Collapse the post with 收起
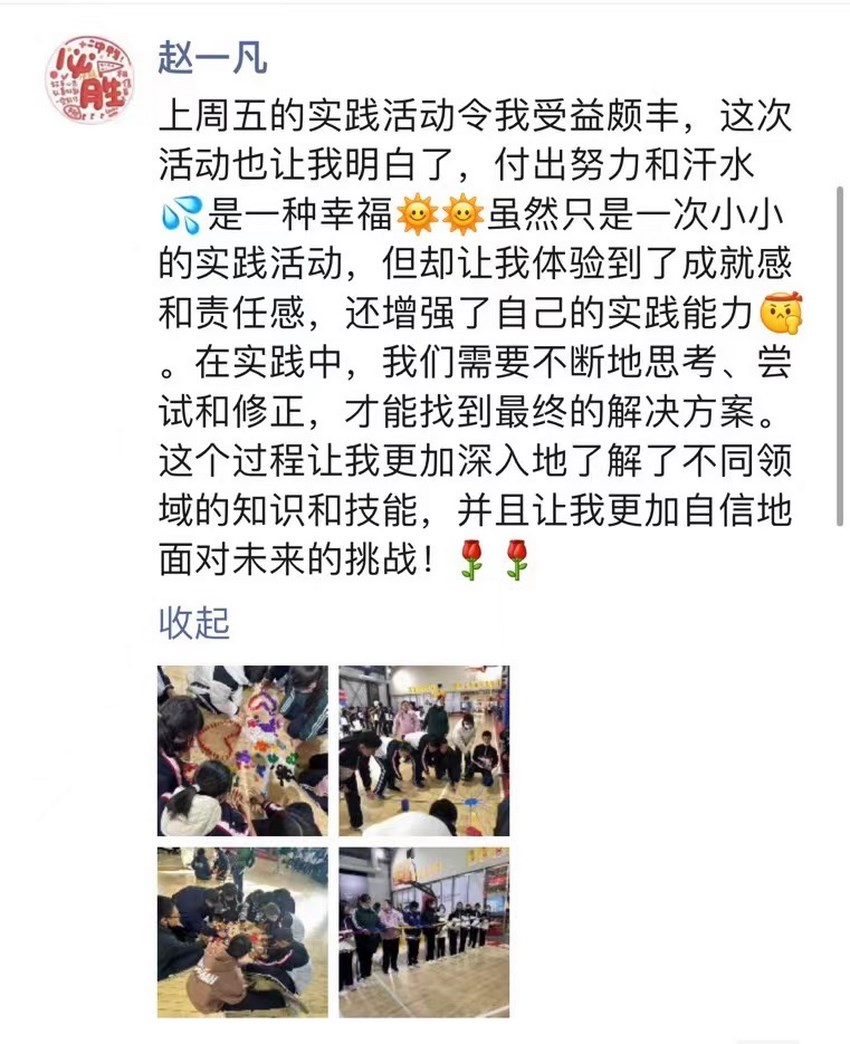The image size is (850, 1044). coord(194,623)
